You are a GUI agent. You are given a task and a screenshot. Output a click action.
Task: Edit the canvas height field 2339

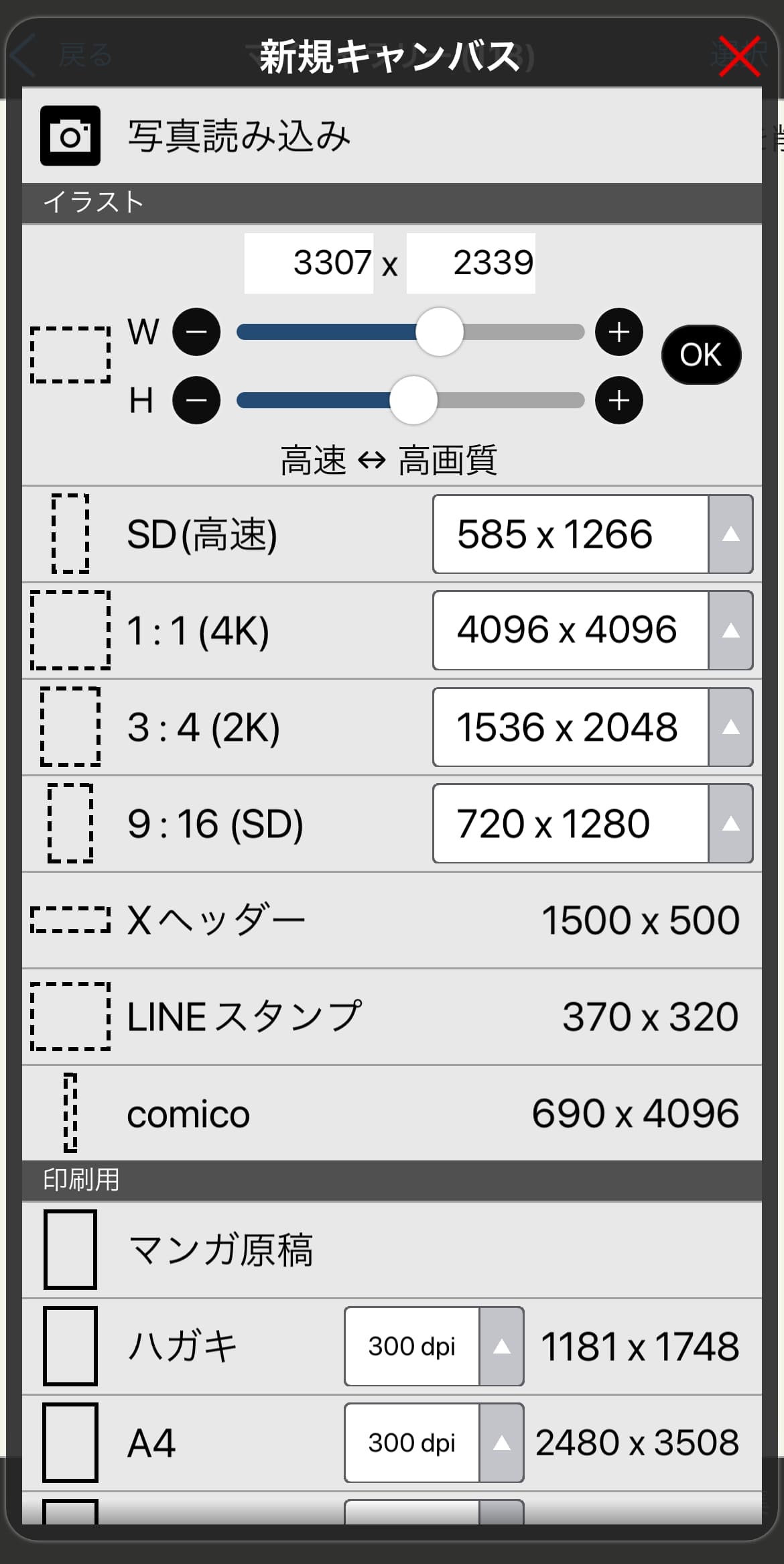pyautogui.click(x=470, y=263)
